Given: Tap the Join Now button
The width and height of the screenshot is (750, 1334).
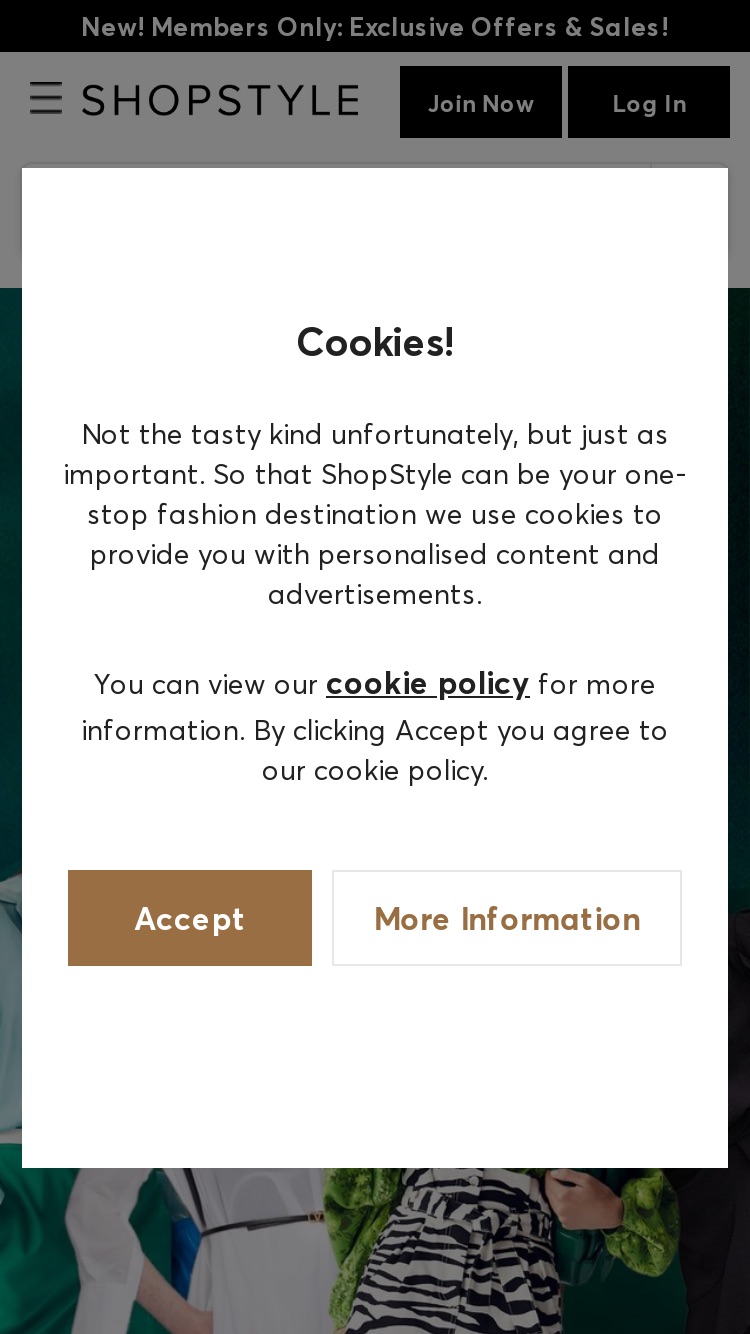Looking at the screenshot, I should [481, 102].
